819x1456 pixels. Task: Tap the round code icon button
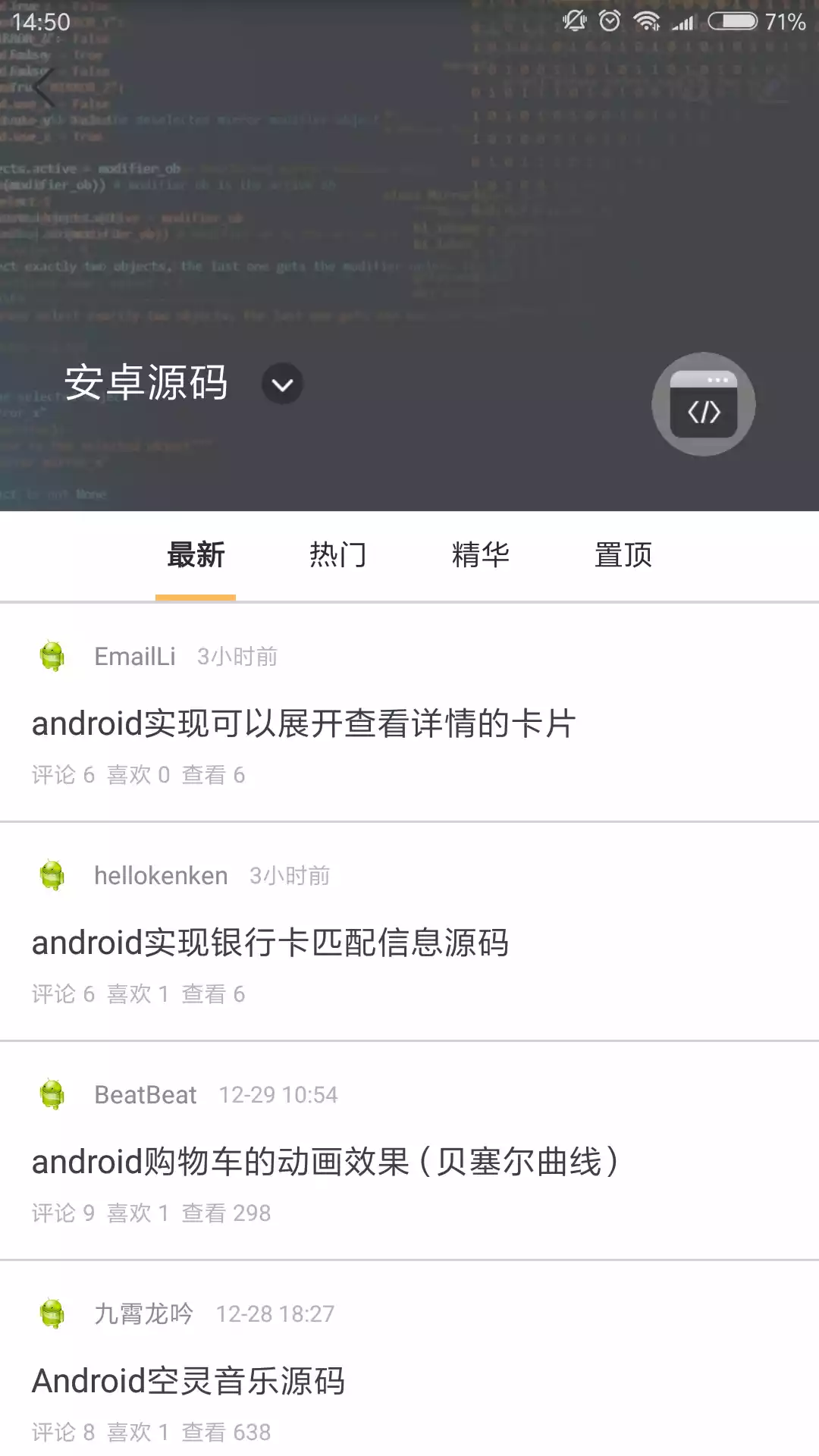click(x=703, y=404)
